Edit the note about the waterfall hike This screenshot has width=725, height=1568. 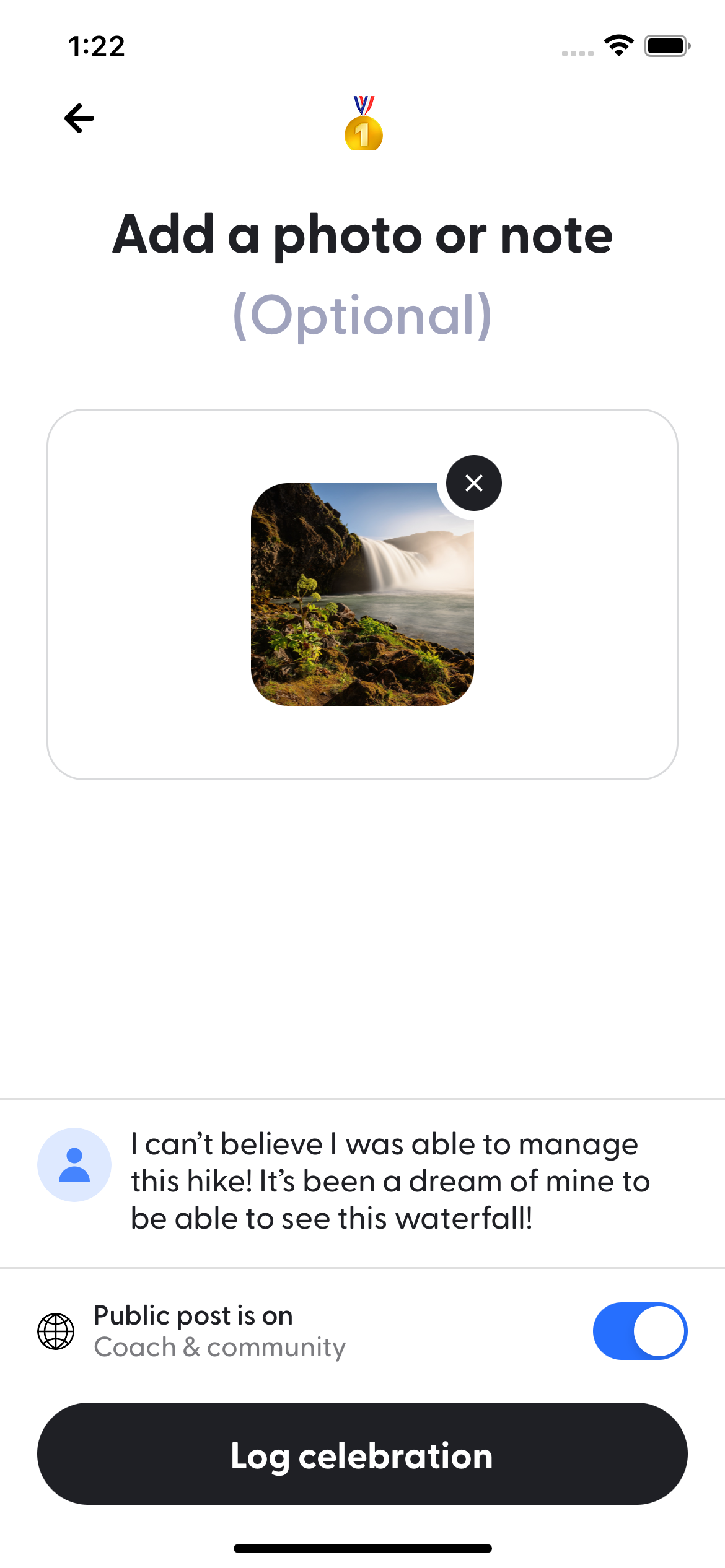[x=390, y=1182]
